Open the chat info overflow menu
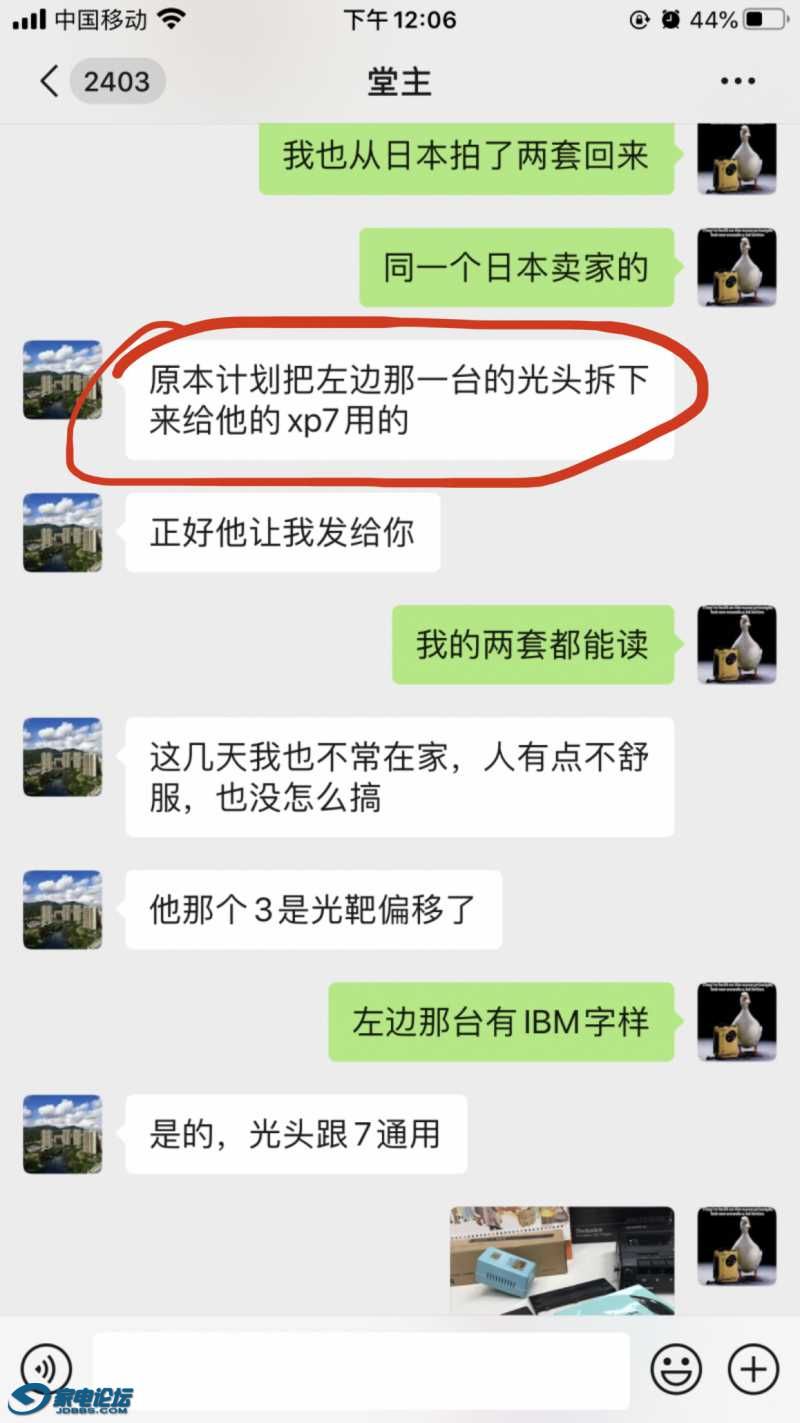800x1423 pixels. coord(737,81)
